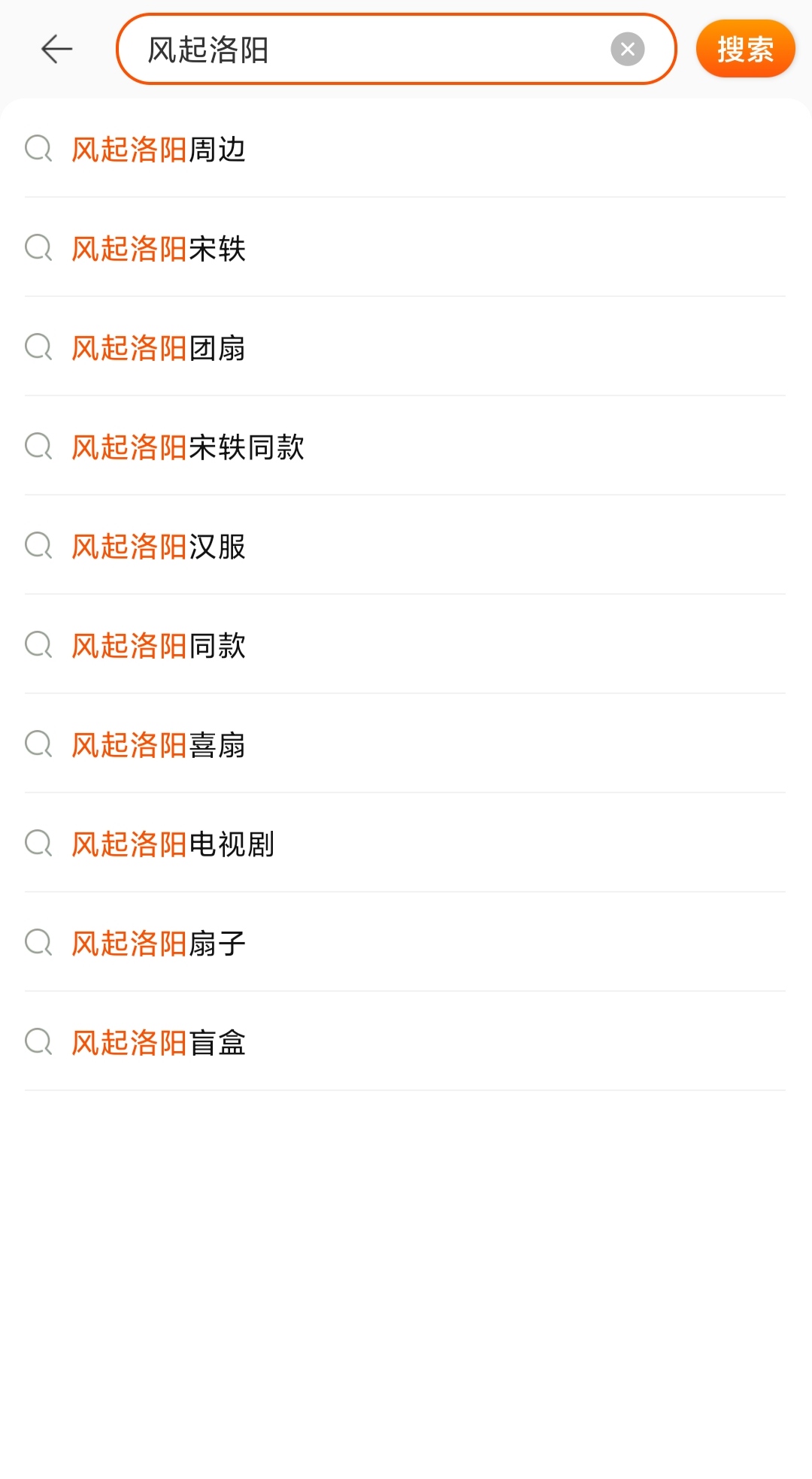
Task: Choose 风起洛阳宋轶同款 from the list
Action: coord(186,447)
